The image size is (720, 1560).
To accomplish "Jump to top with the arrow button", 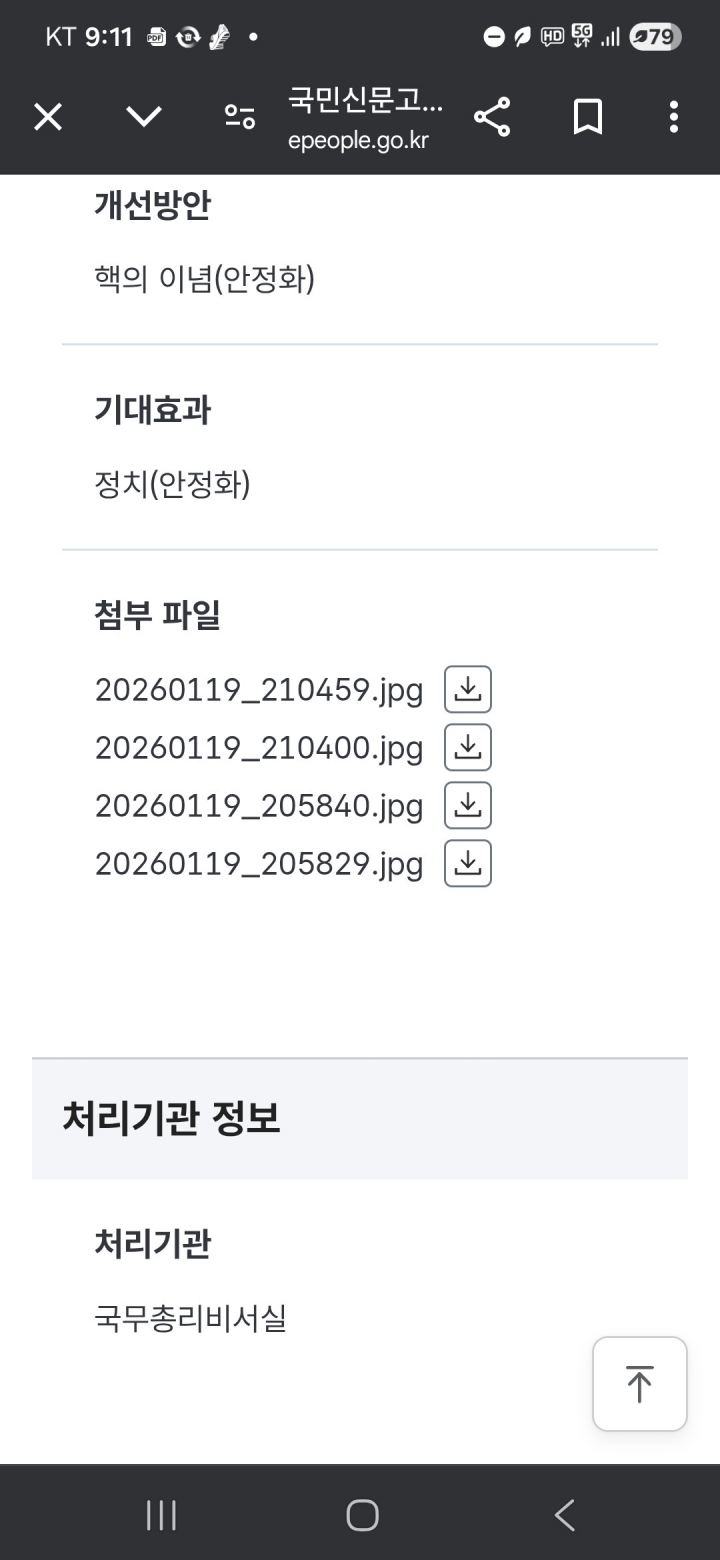I will [x=639, y=1384].
